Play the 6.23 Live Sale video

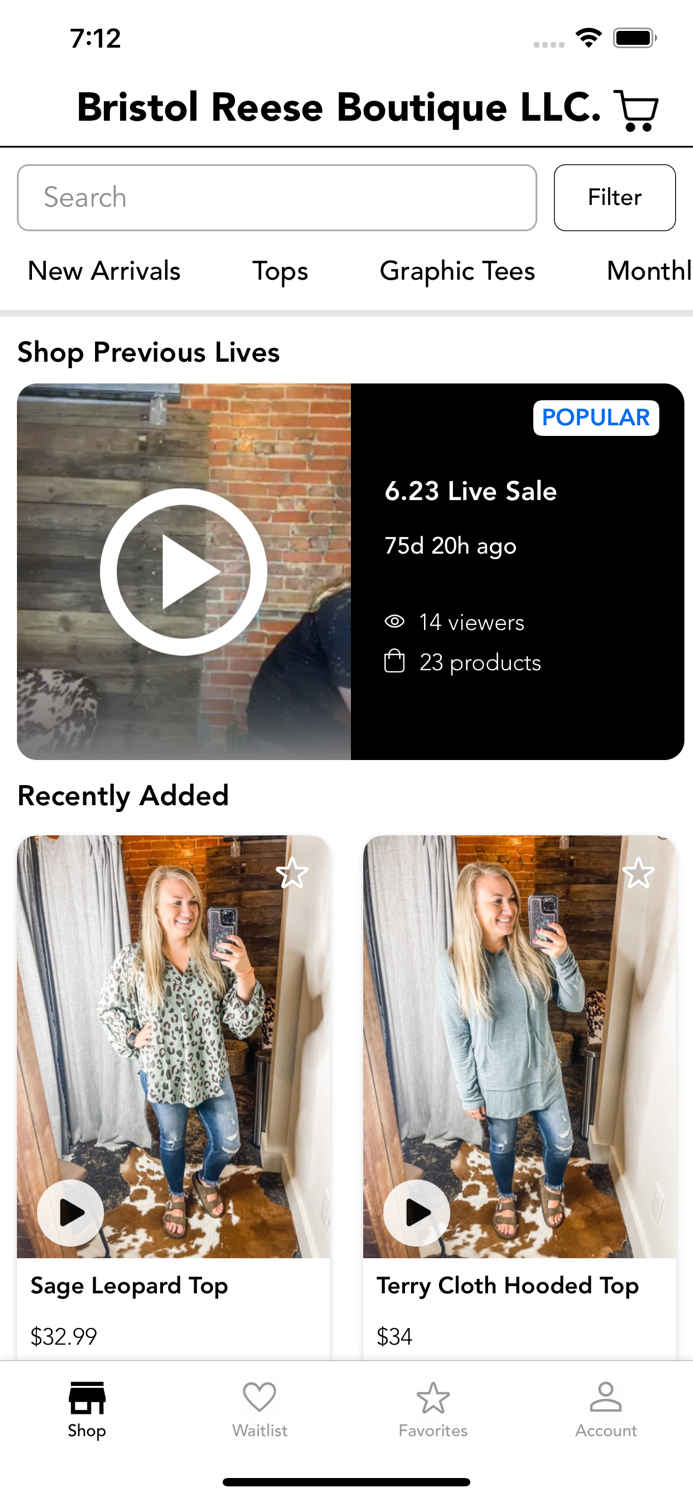pyautogui.click(x=184, y=572)
